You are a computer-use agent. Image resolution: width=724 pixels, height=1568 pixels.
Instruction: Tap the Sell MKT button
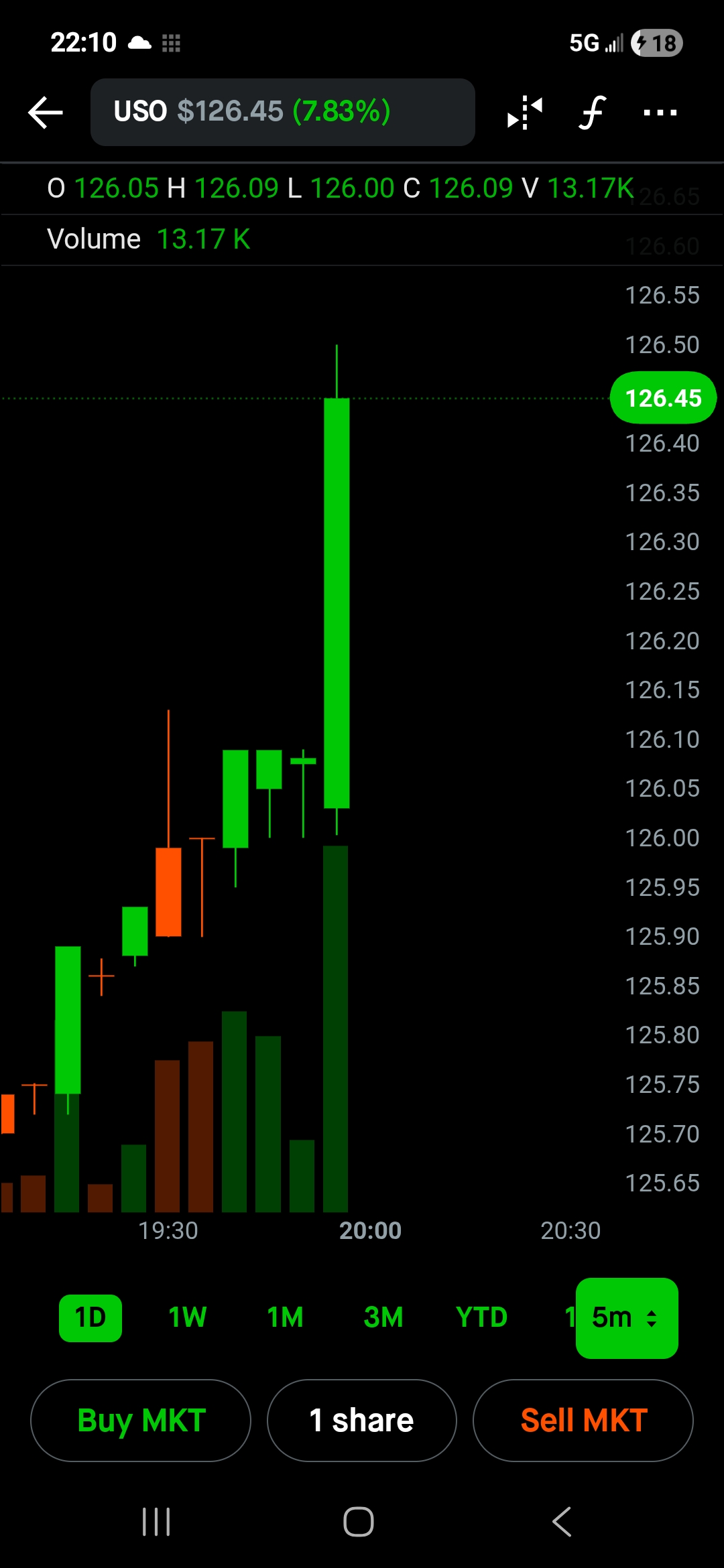tap(583, 1420)
